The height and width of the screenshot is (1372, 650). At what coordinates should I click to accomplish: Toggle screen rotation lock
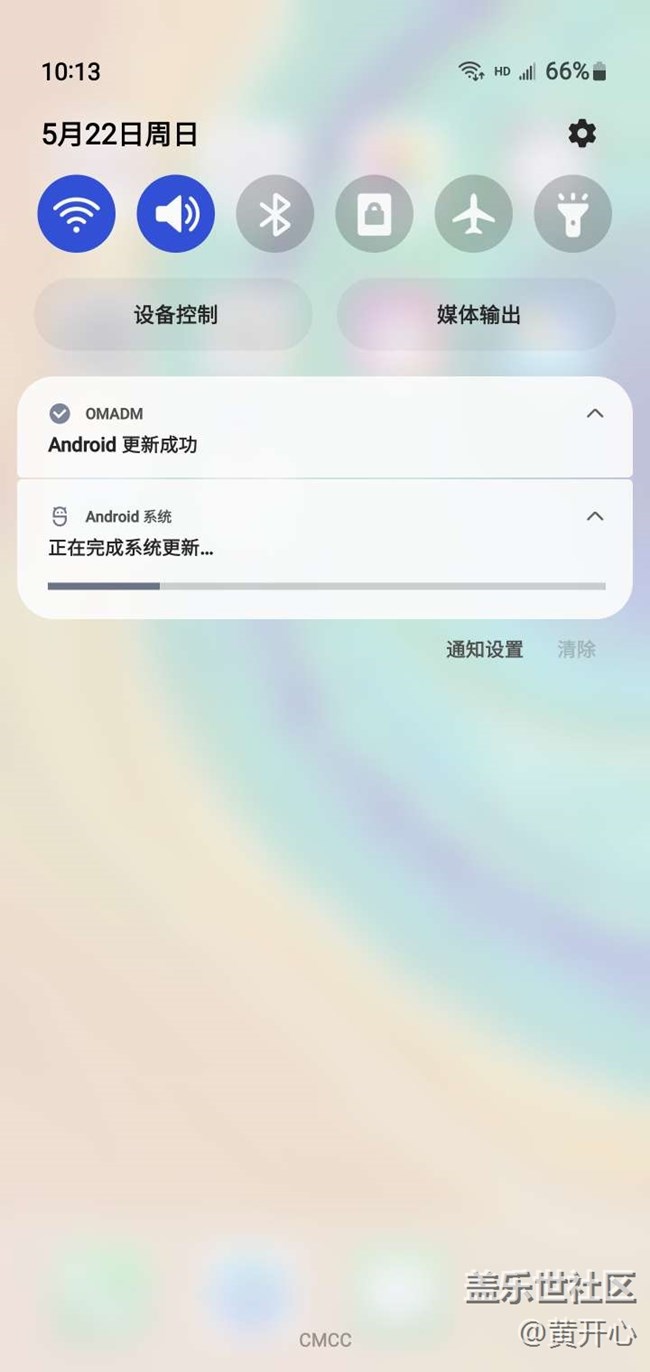(x=374, y=214)
